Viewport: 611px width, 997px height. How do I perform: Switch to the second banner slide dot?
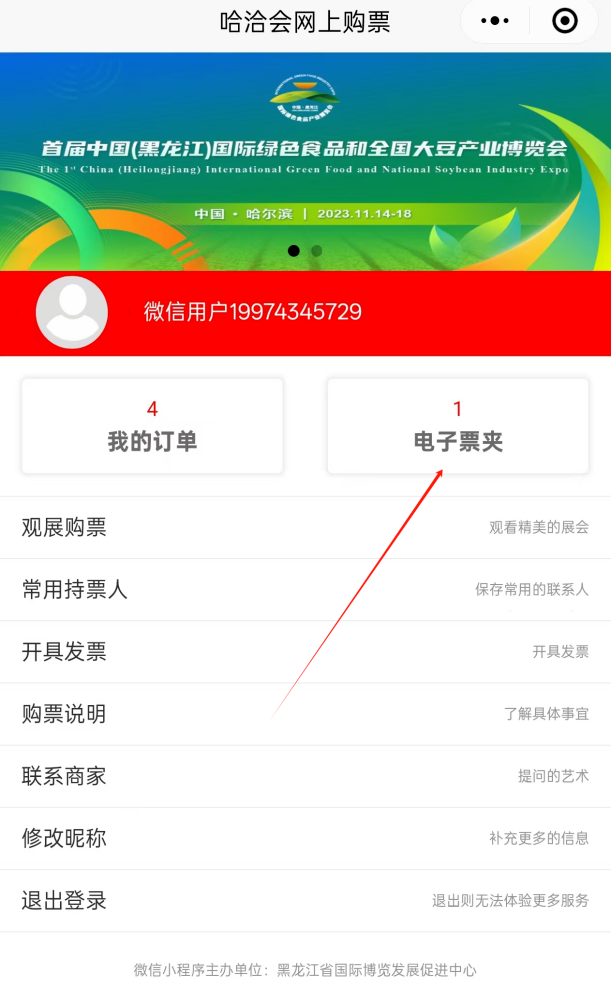point(317,251)
